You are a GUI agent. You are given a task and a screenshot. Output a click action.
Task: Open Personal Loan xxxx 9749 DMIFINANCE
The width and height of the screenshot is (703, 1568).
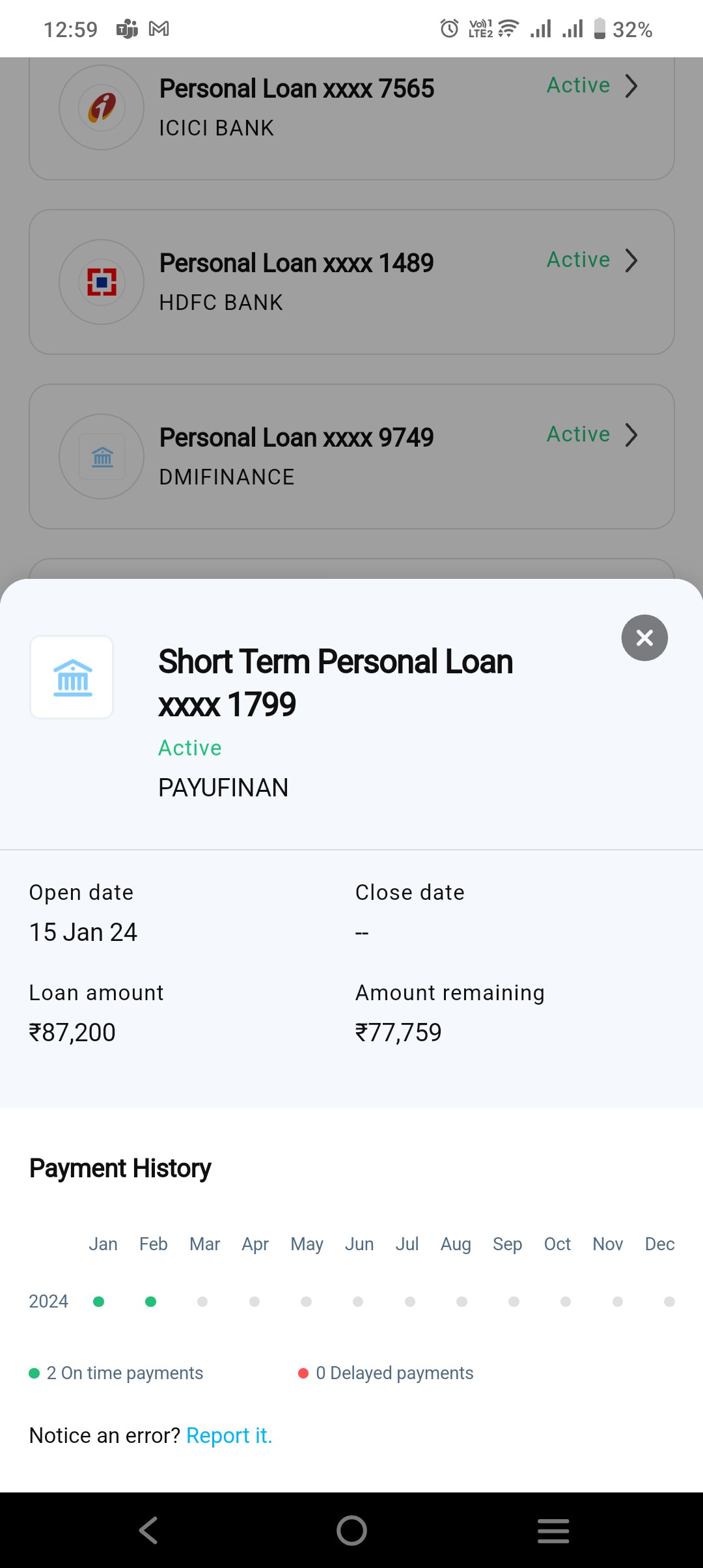point(351,456)
